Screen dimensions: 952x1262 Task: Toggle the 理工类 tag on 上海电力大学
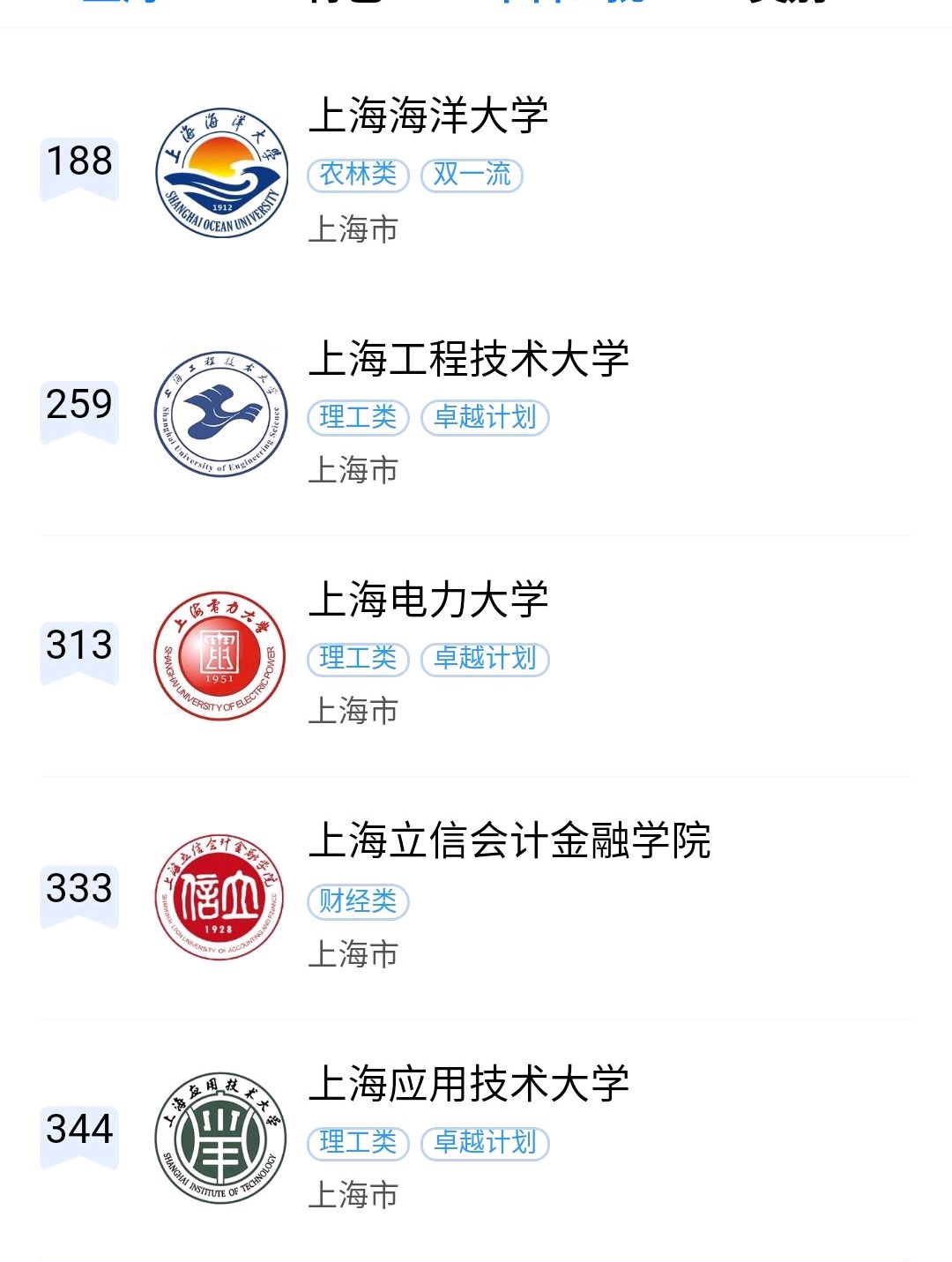[359, 660]
